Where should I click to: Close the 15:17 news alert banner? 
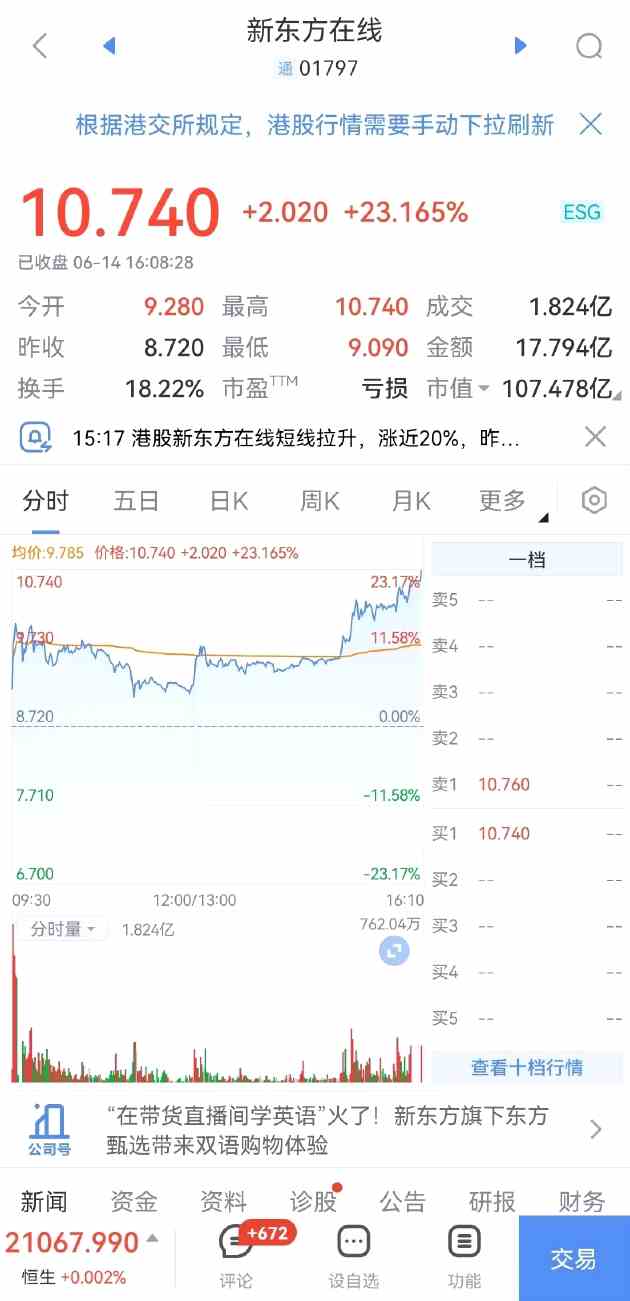point(595,437)
